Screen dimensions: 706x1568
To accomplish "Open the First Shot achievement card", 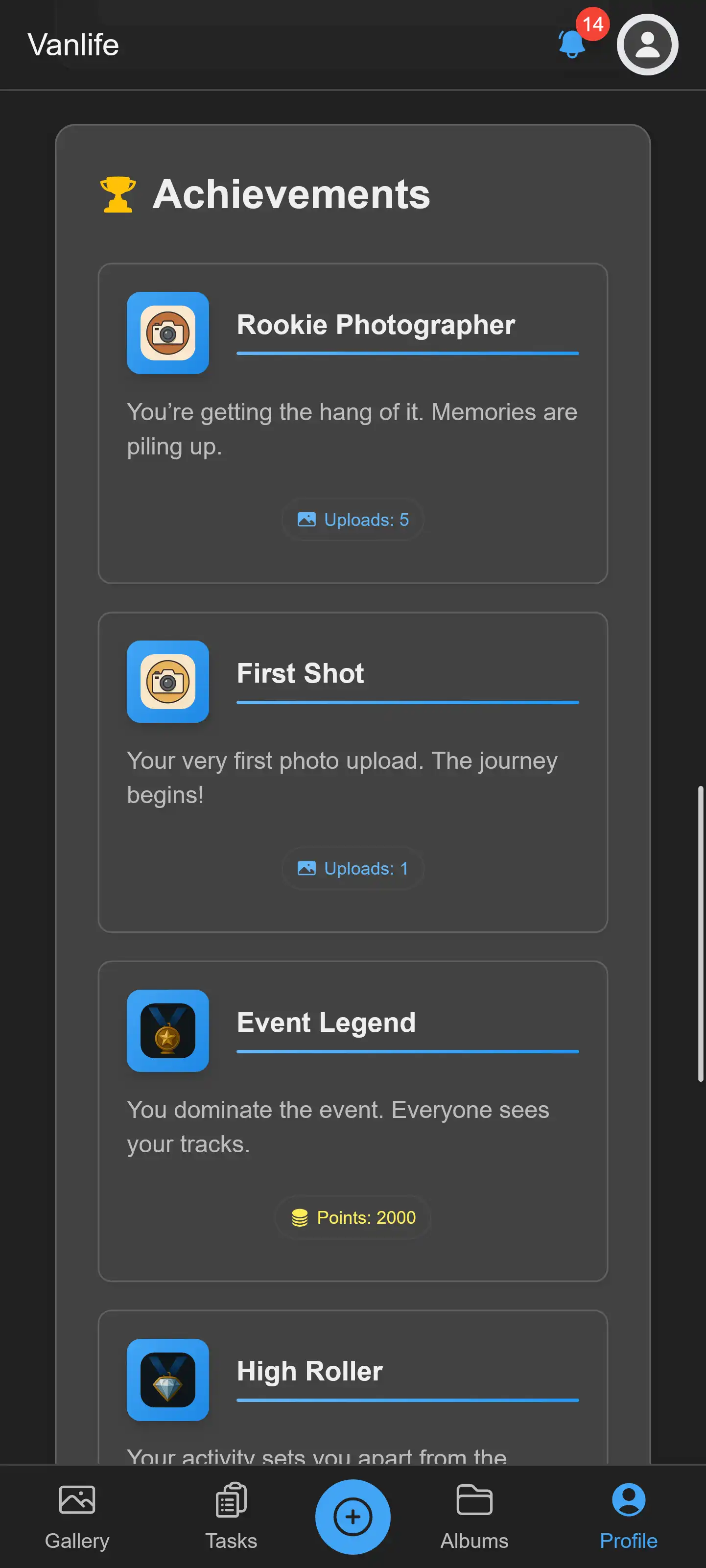I will (x=353, y=772).
